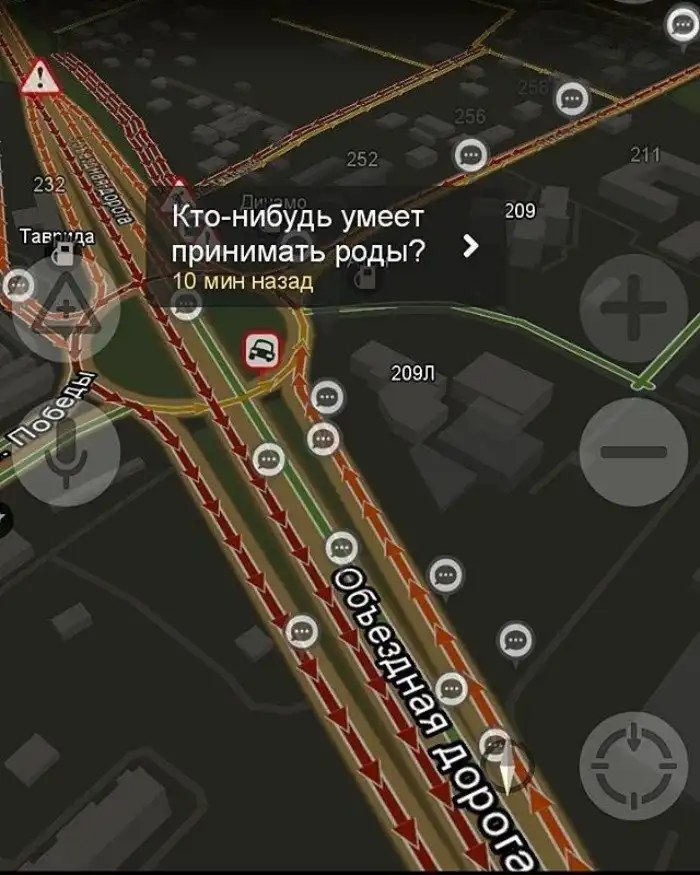Zoom out with the minus button

634,451
